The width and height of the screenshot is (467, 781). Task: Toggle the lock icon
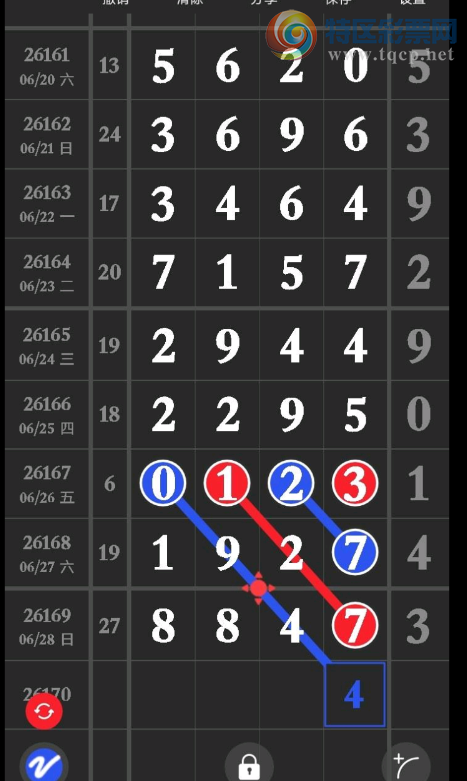[249, 765]
